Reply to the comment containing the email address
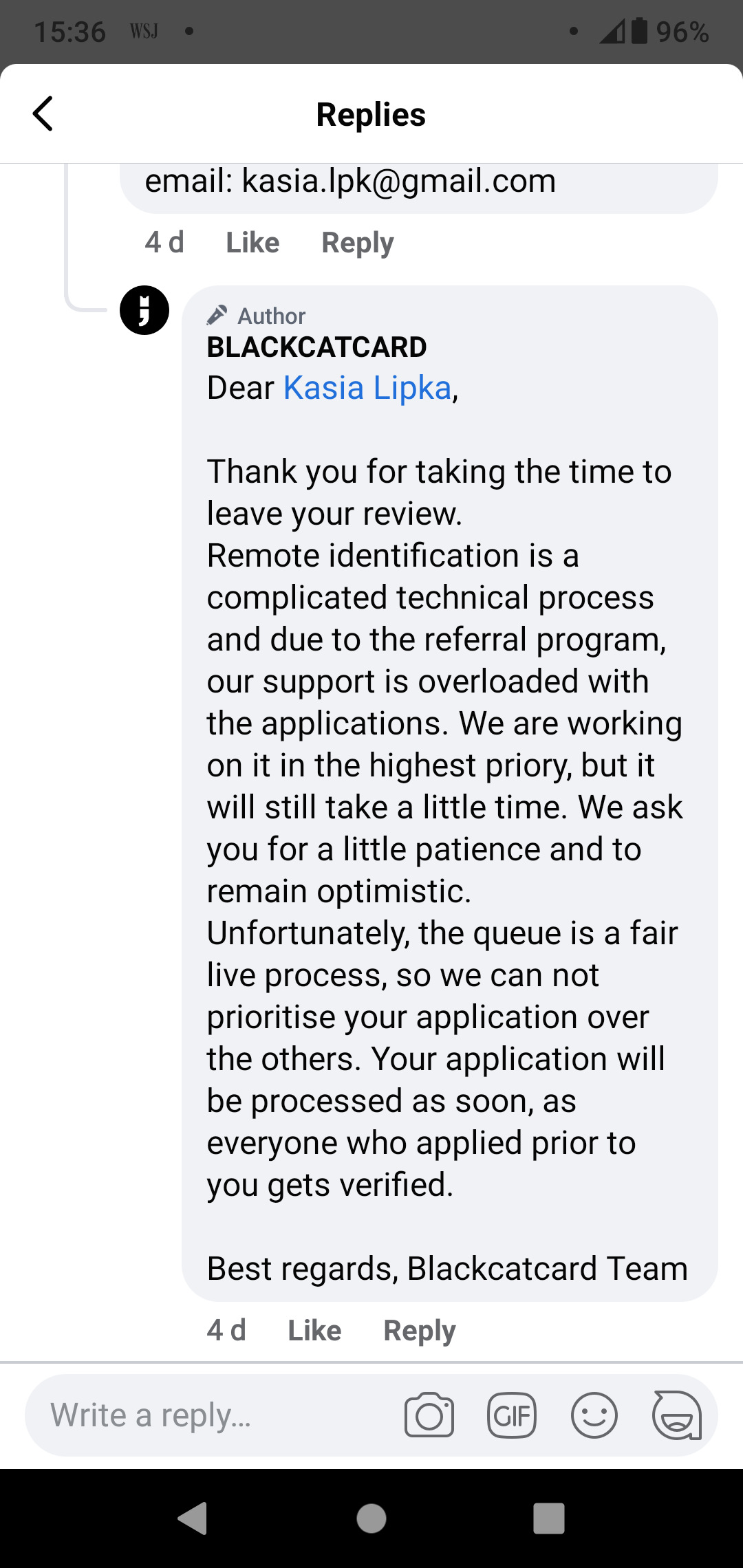Screen dimensions: 743x1568 pos(357,243)
